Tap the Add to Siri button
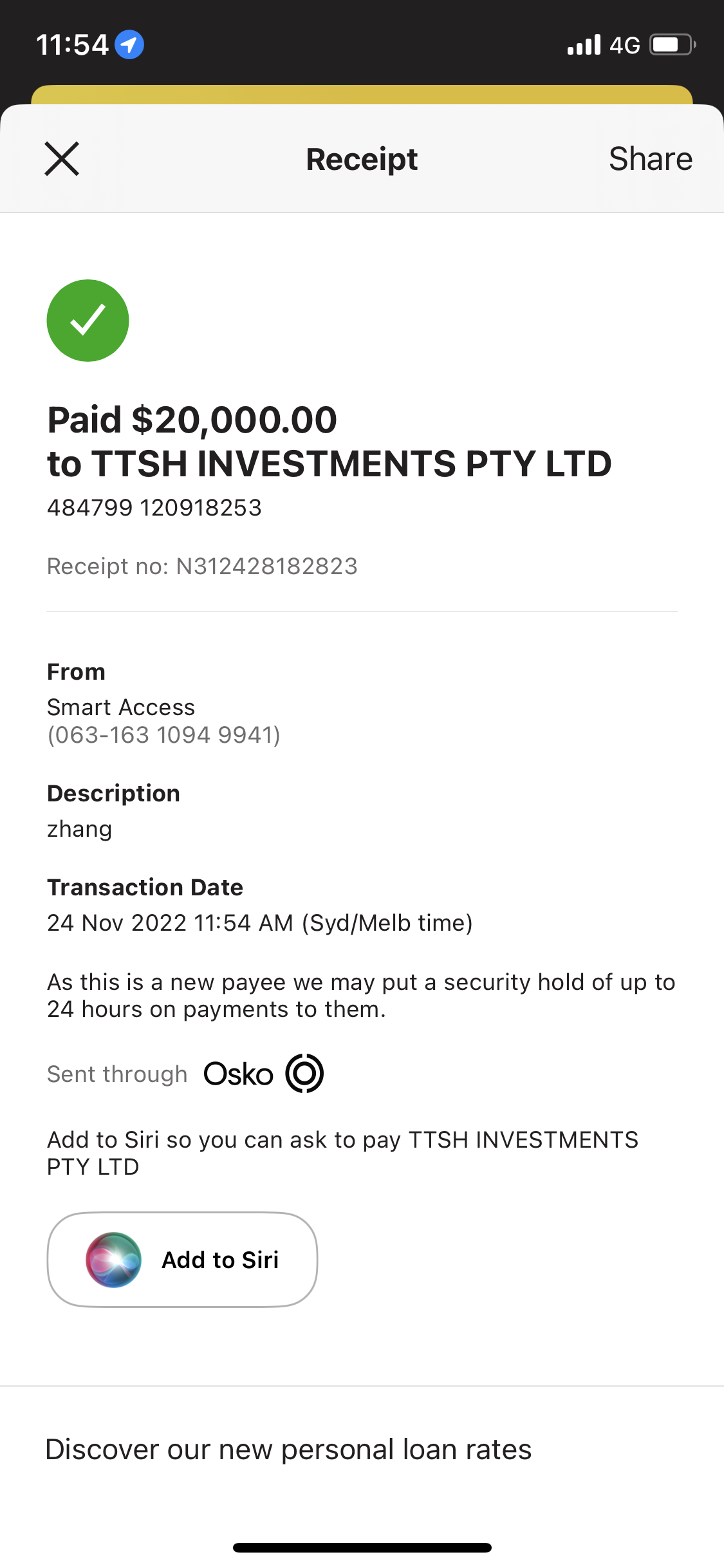 182,1260
